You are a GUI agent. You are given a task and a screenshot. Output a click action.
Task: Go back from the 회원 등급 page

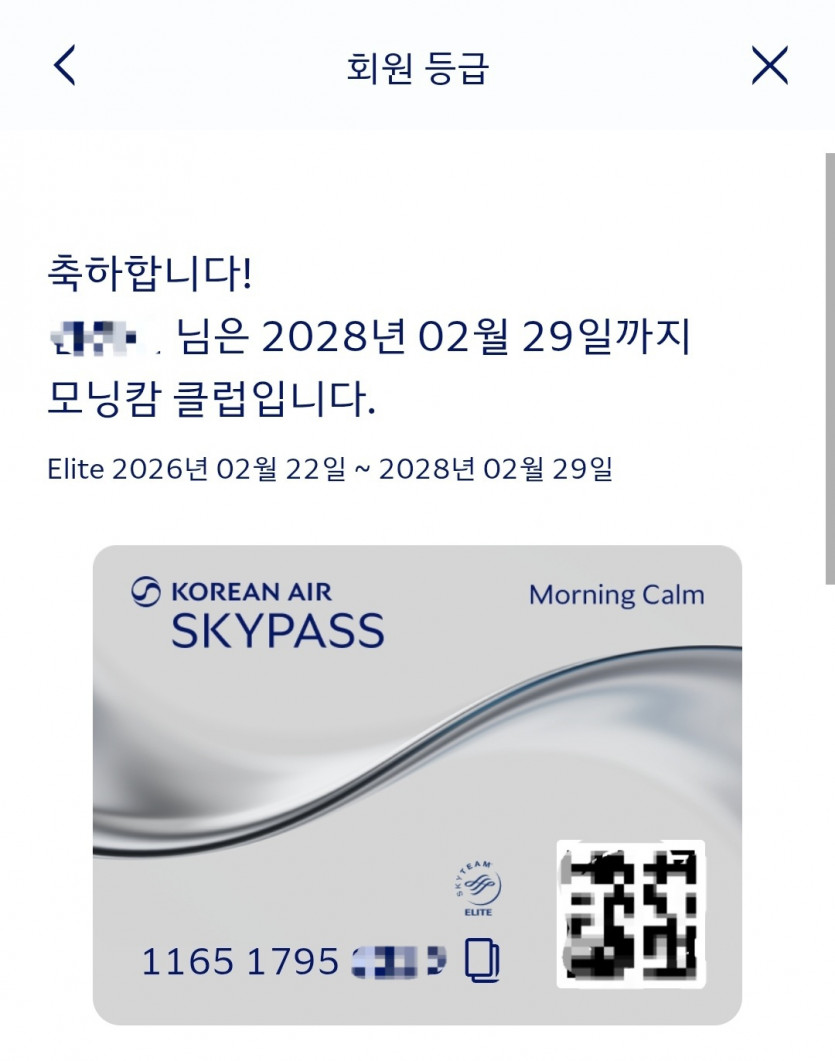[x=65, y=66]
